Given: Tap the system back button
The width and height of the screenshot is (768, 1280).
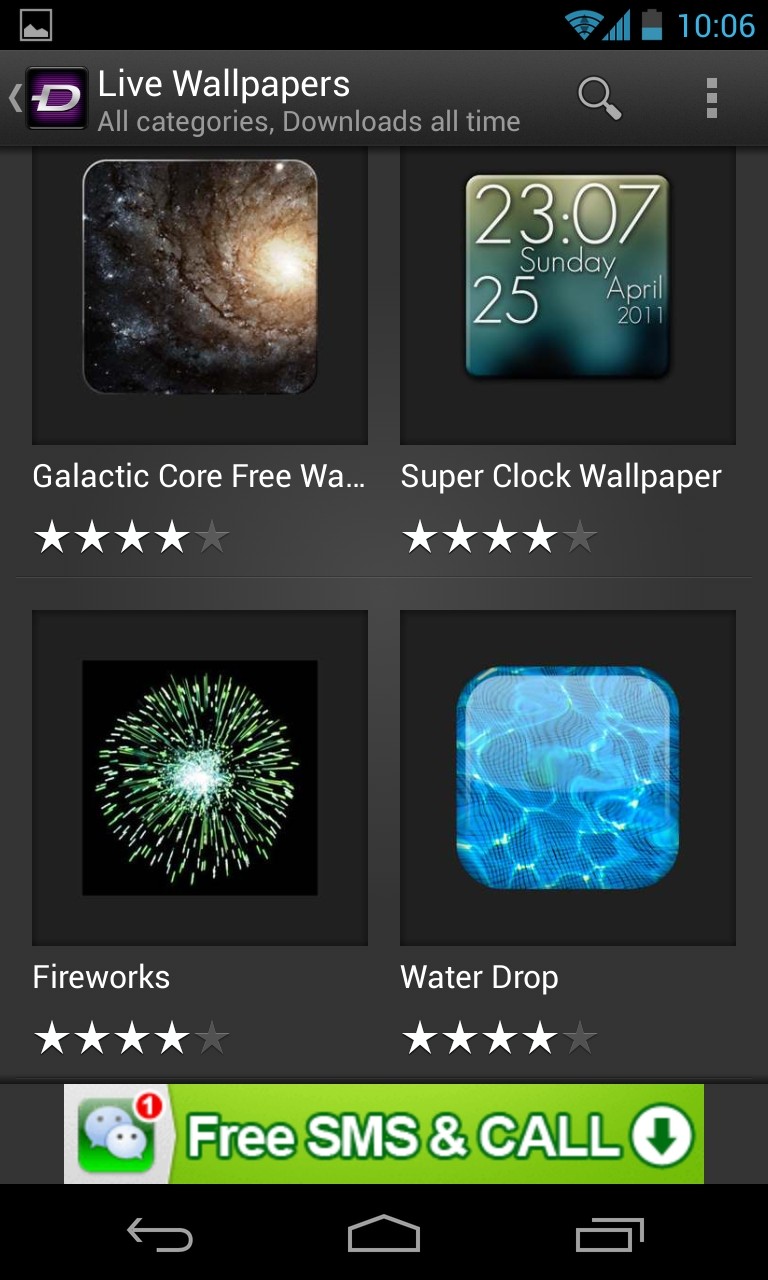Looking at the screenshot, I should coord(160,1235).
